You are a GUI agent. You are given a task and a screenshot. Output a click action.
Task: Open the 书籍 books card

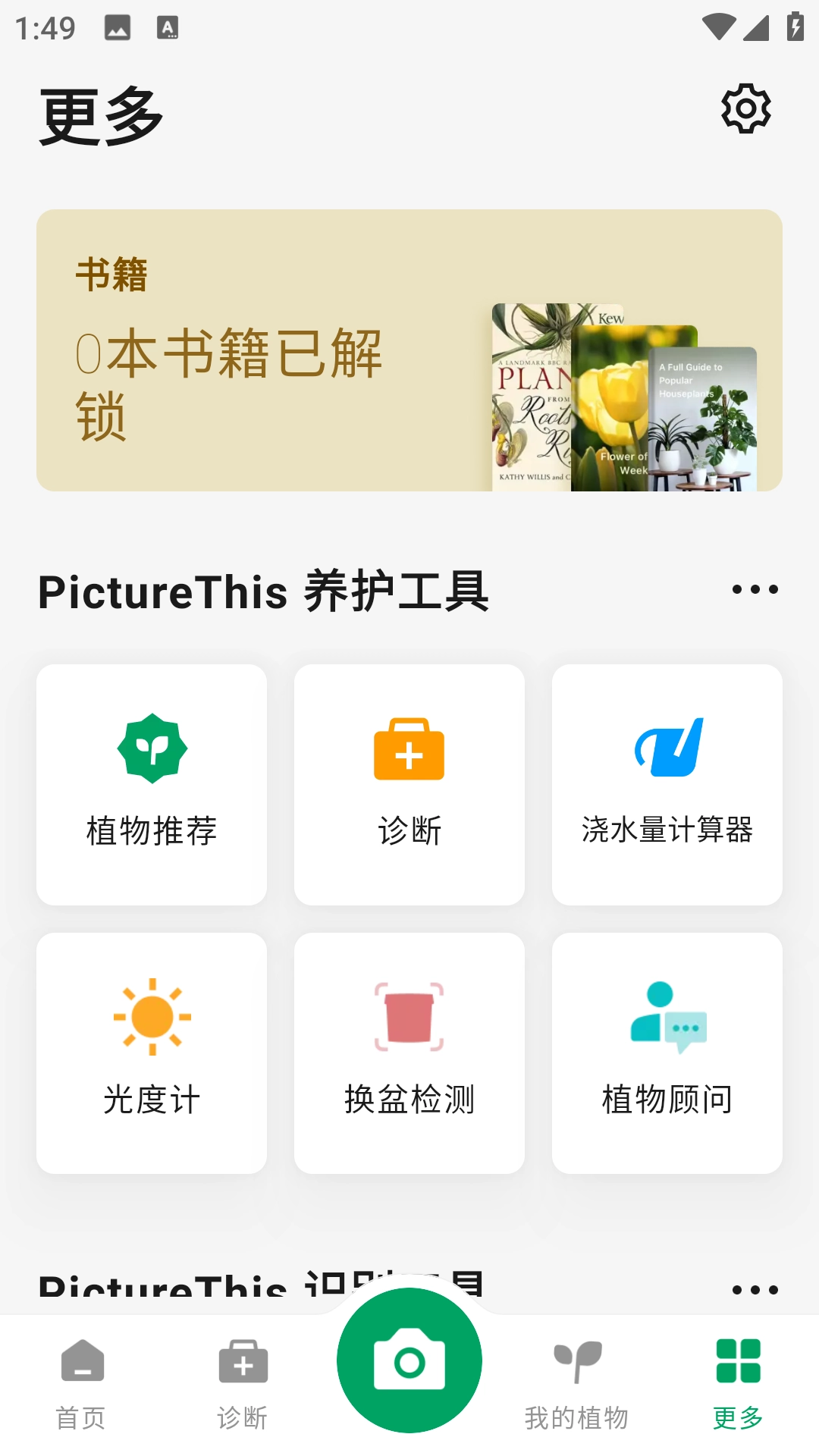pos(409,350)
